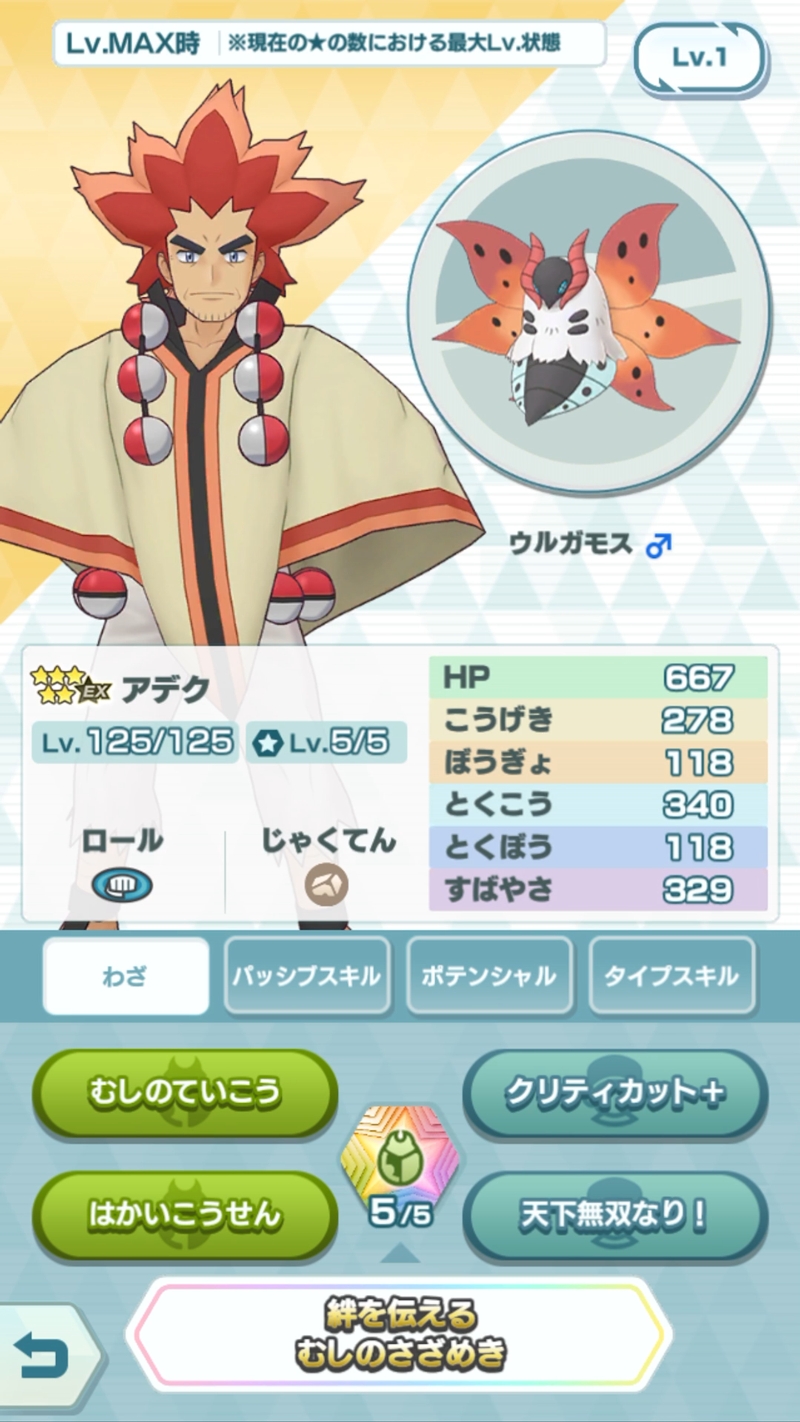Image resolution: width=800 pixels, height=1422 pixels.
Task: Go back with the return arrow
Action: [44, 1356]
